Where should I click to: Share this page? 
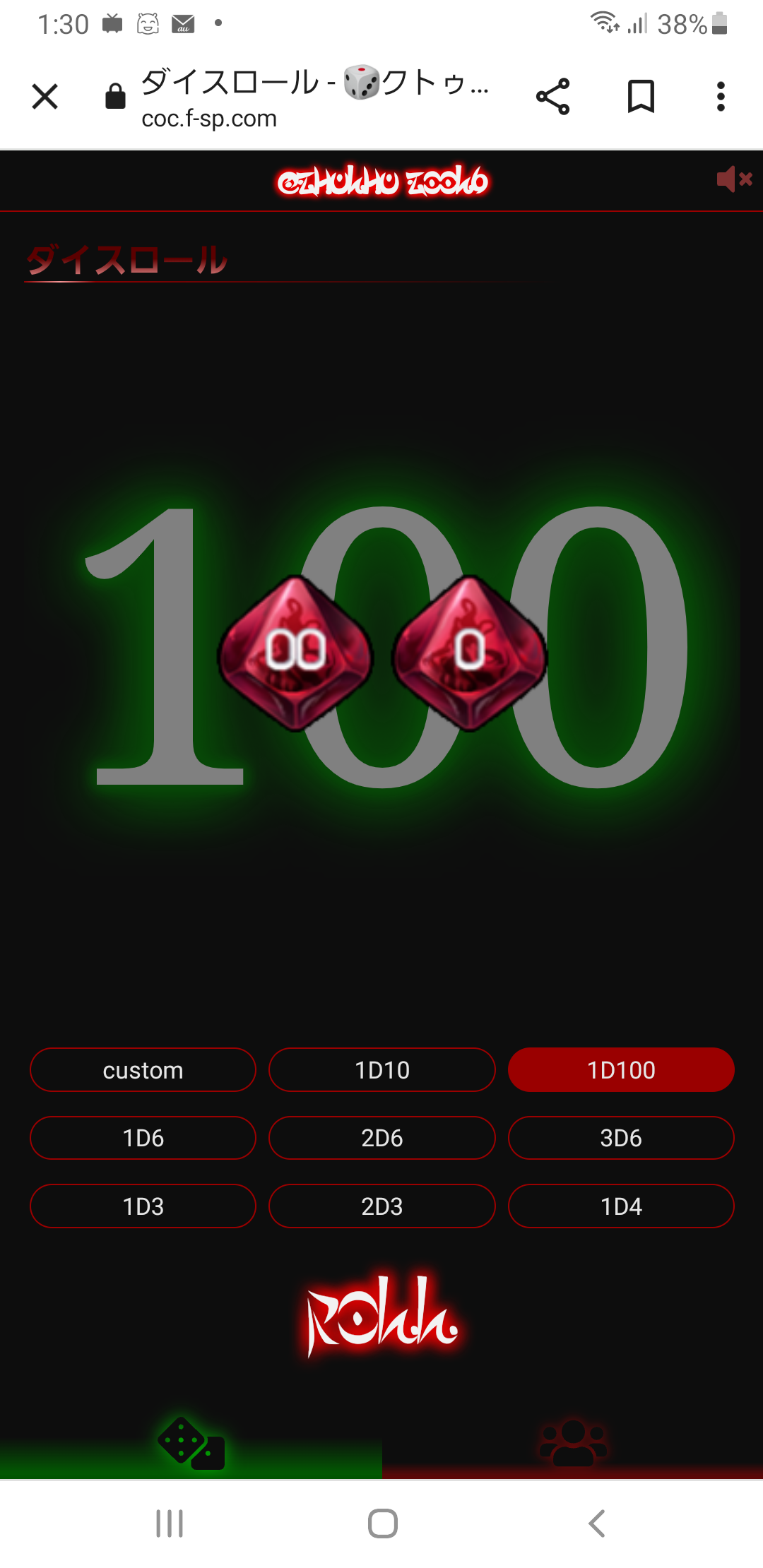pyautogui.click(x=552, y=97)
